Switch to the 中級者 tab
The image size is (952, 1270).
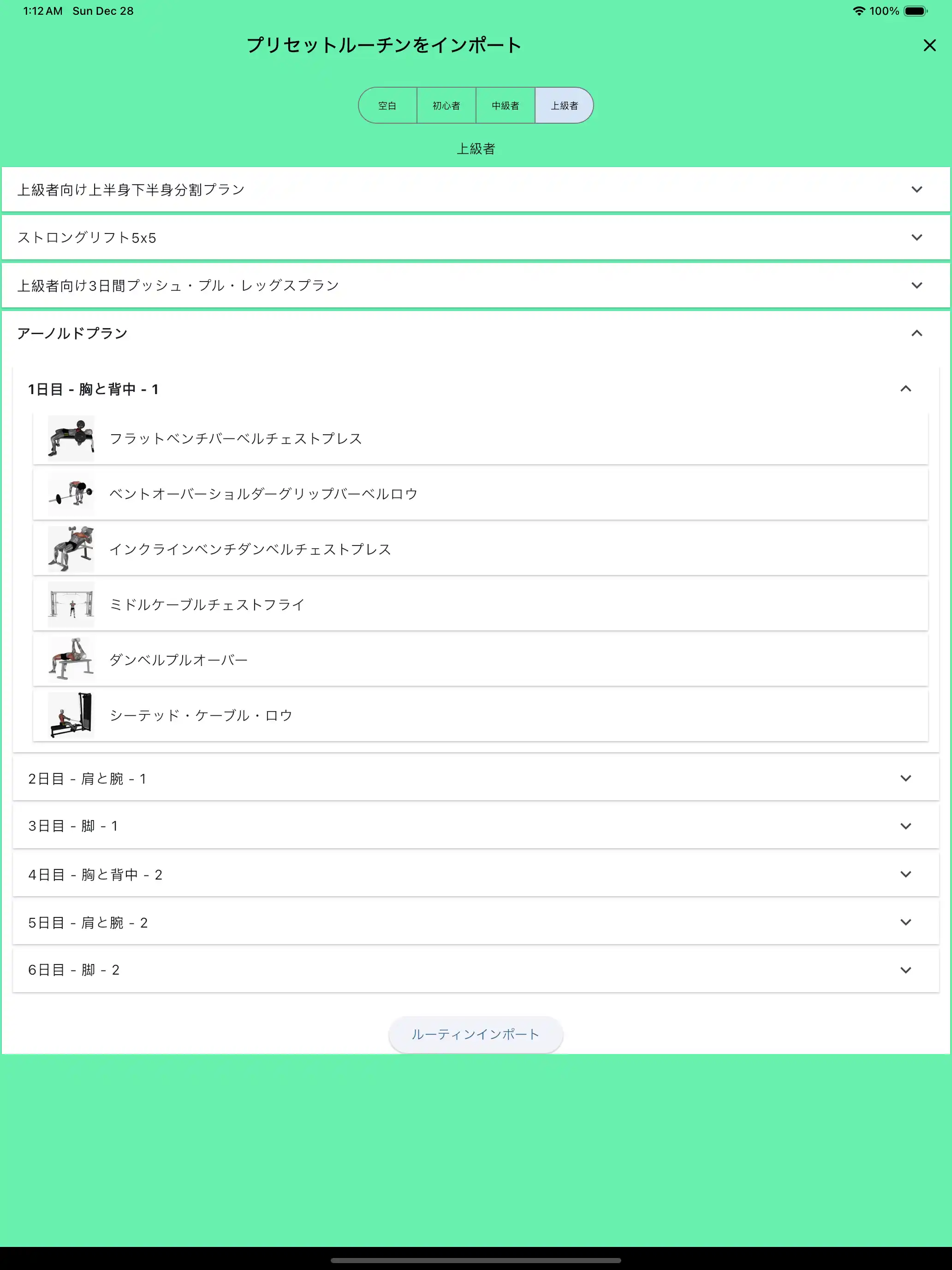coord(505,106)
